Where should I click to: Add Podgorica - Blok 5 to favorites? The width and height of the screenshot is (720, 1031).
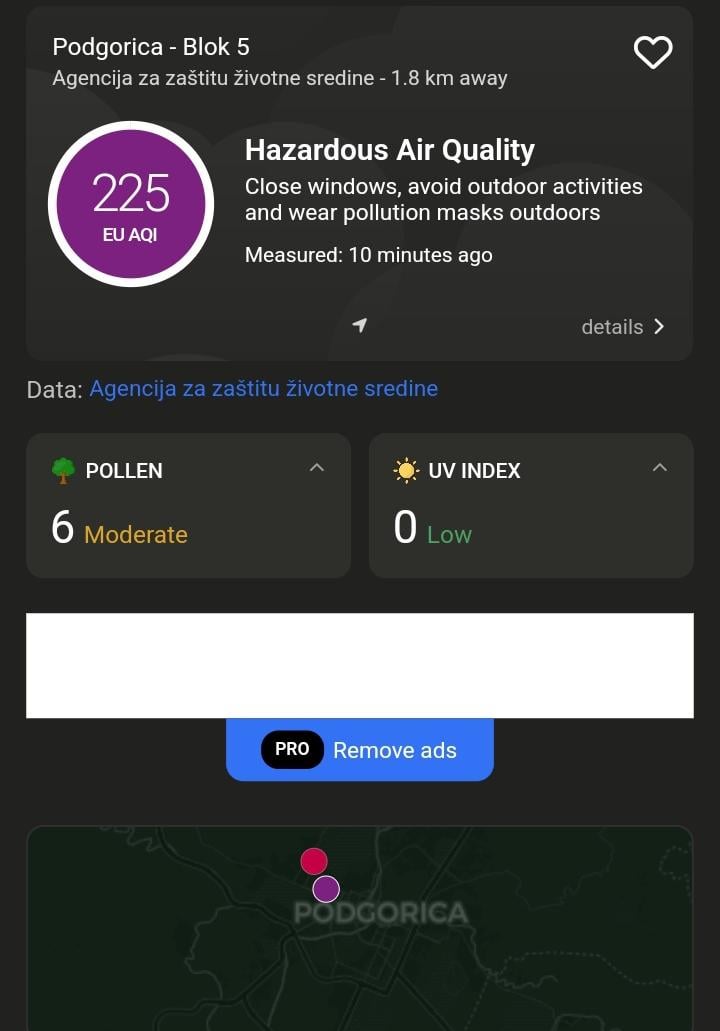(653, 52)
